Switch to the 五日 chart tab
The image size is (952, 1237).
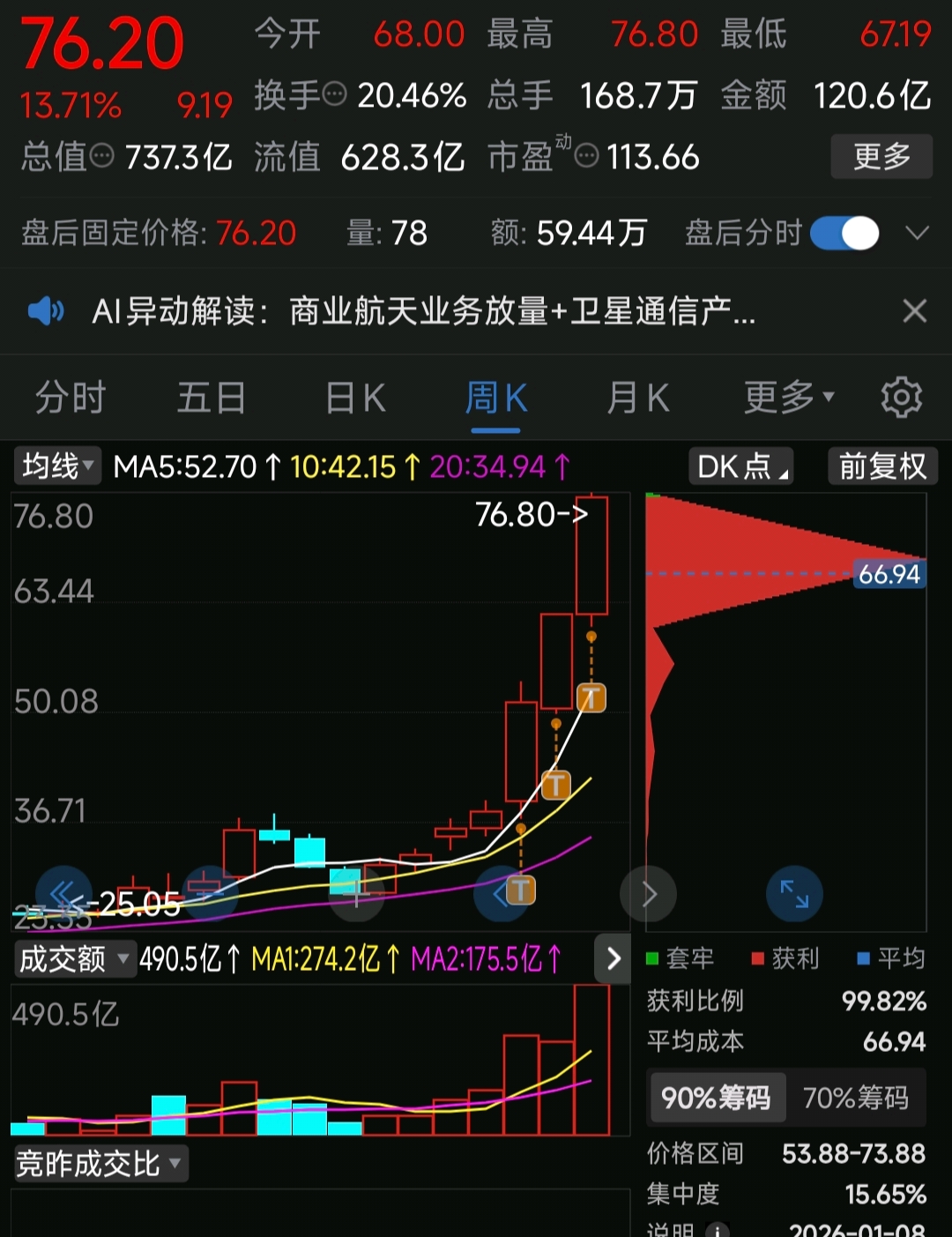(212, 398)
